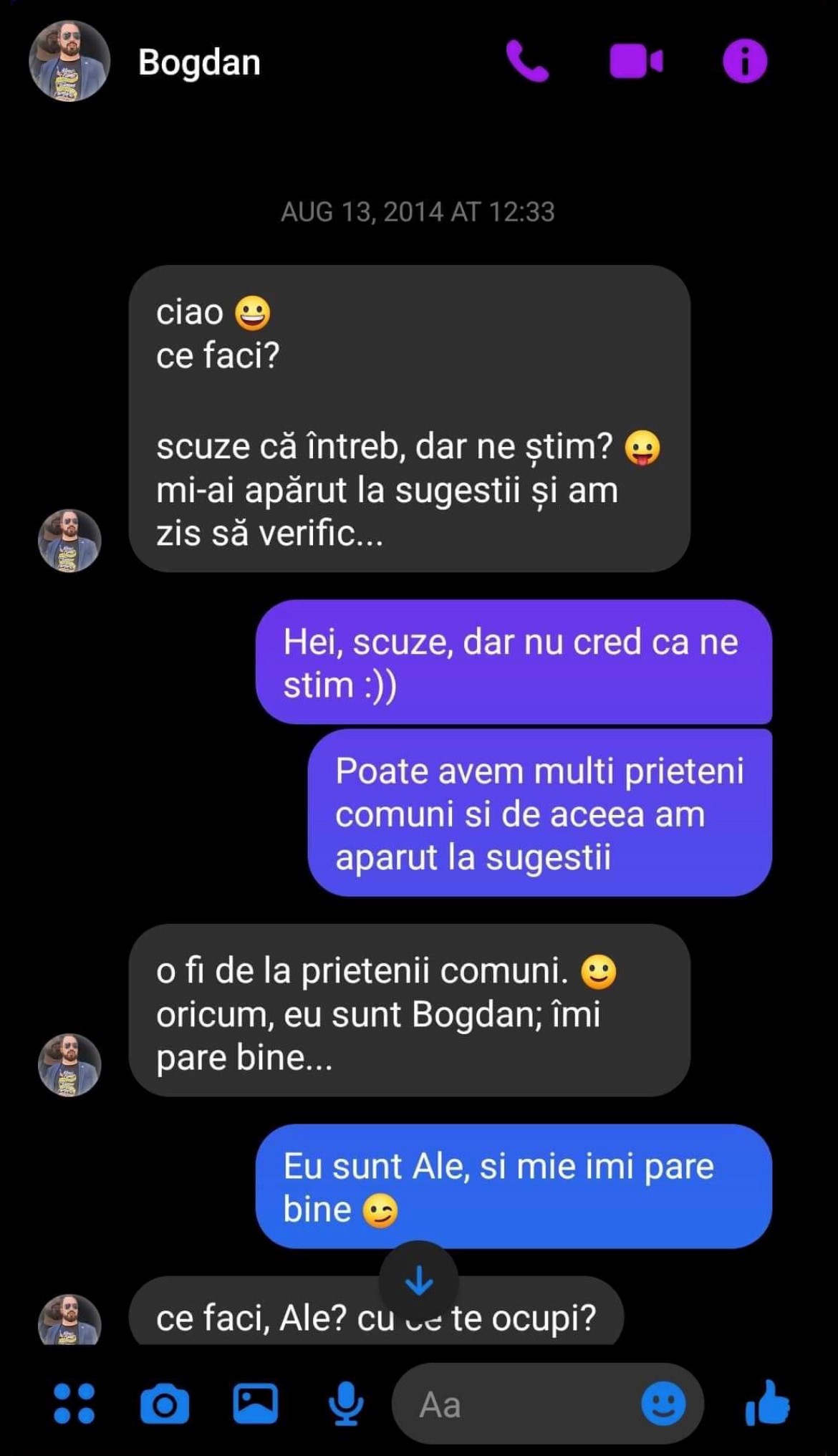This screenshot has width=838, height=1456.
Task: Open the camera to take a photo
Action: 165,1403
